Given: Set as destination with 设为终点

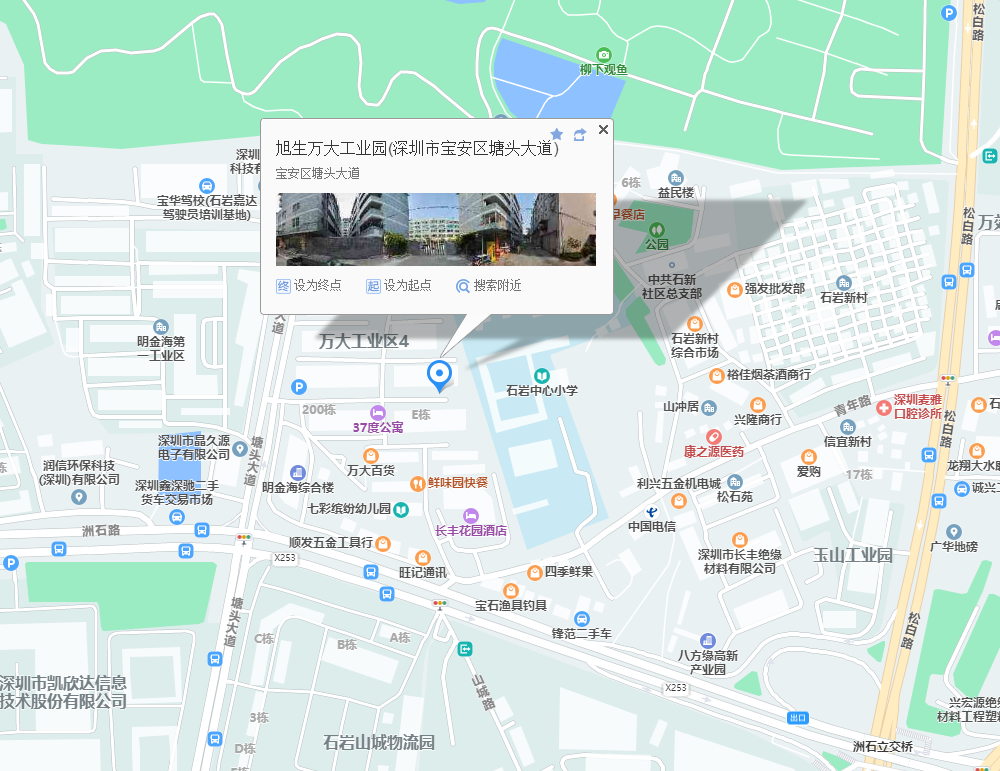Looking at the screenshot, I should (x=308, y=285).
